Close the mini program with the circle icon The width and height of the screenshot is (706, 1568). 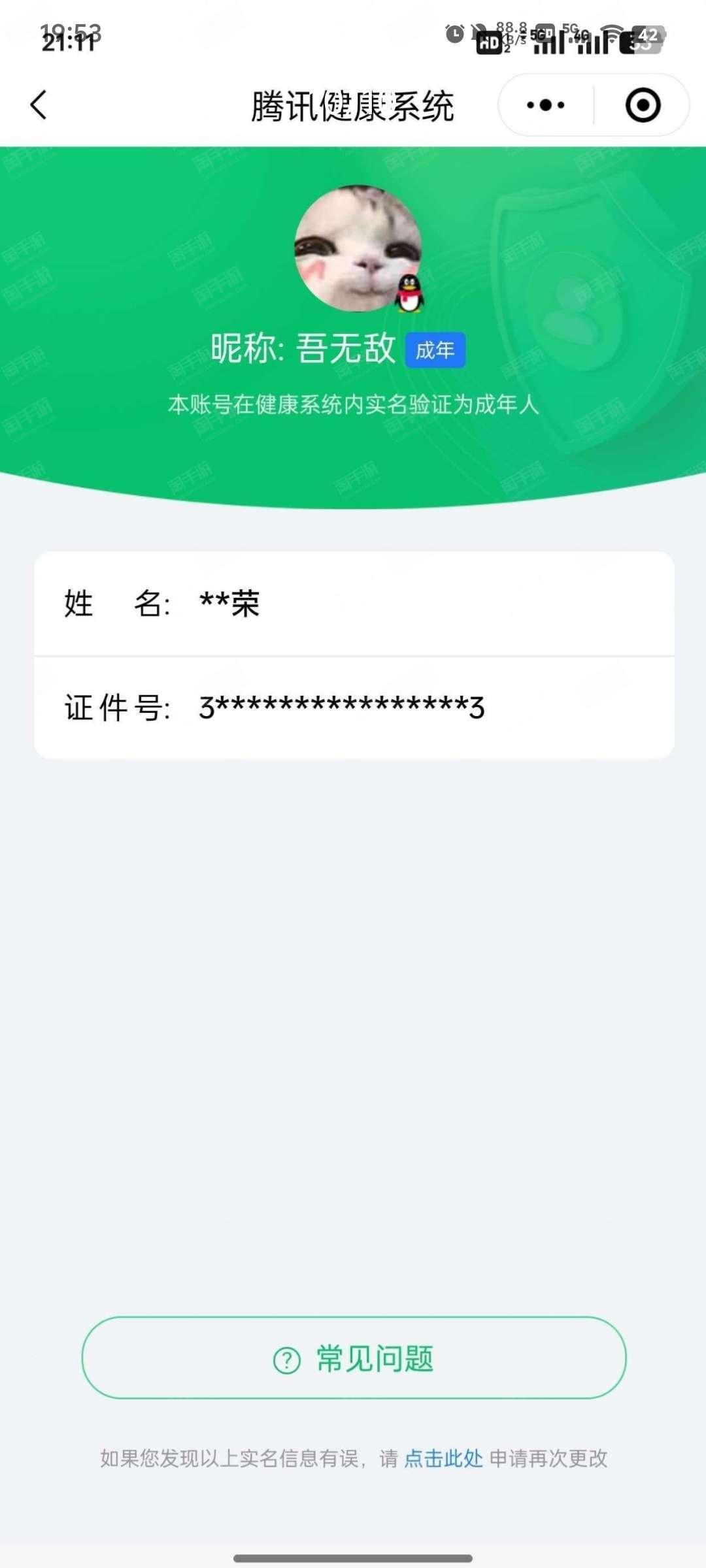(643, 105)
